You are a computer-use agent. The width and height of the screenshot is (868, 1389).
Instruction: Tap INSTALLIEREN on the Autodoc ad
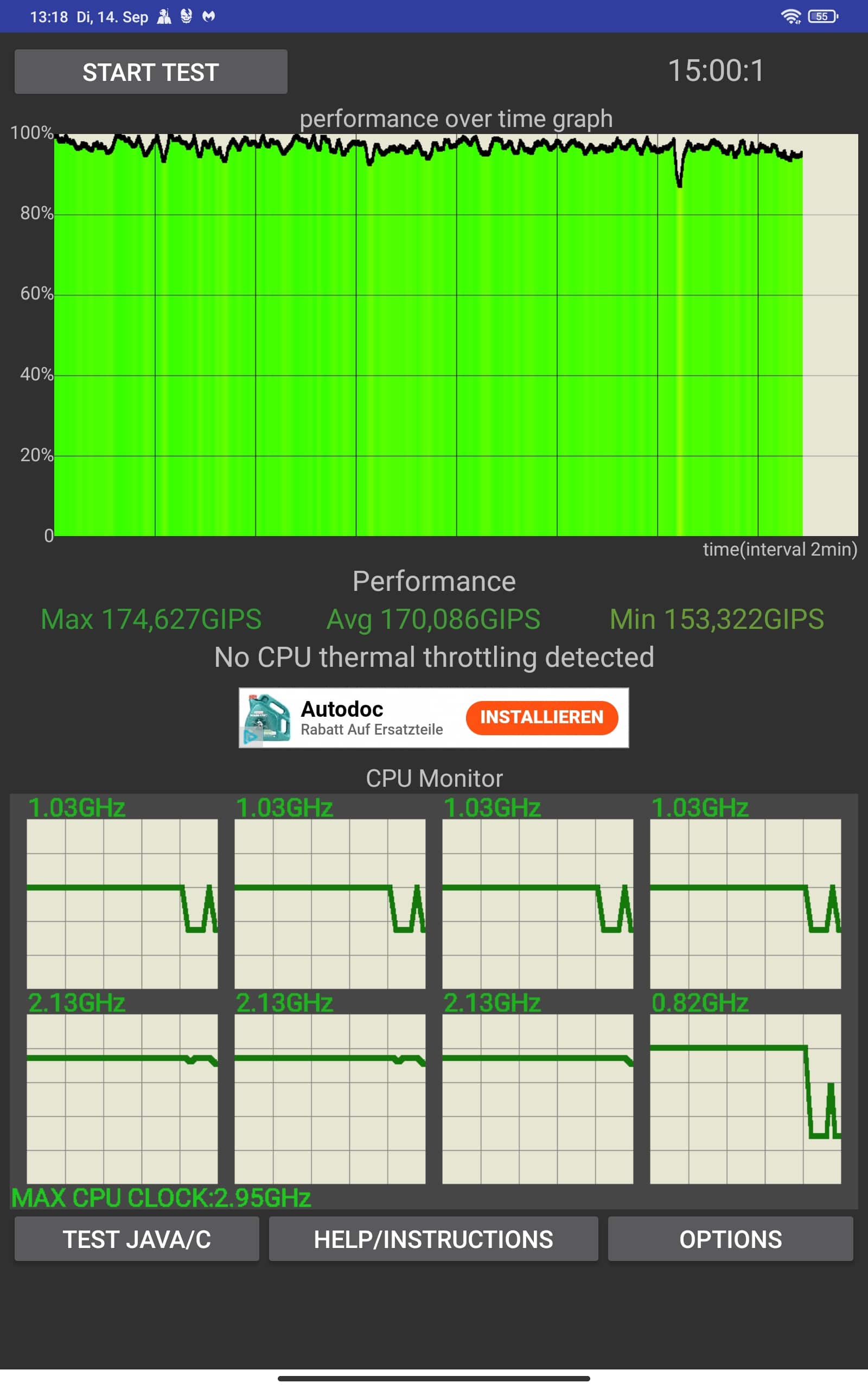click(541, 717)
